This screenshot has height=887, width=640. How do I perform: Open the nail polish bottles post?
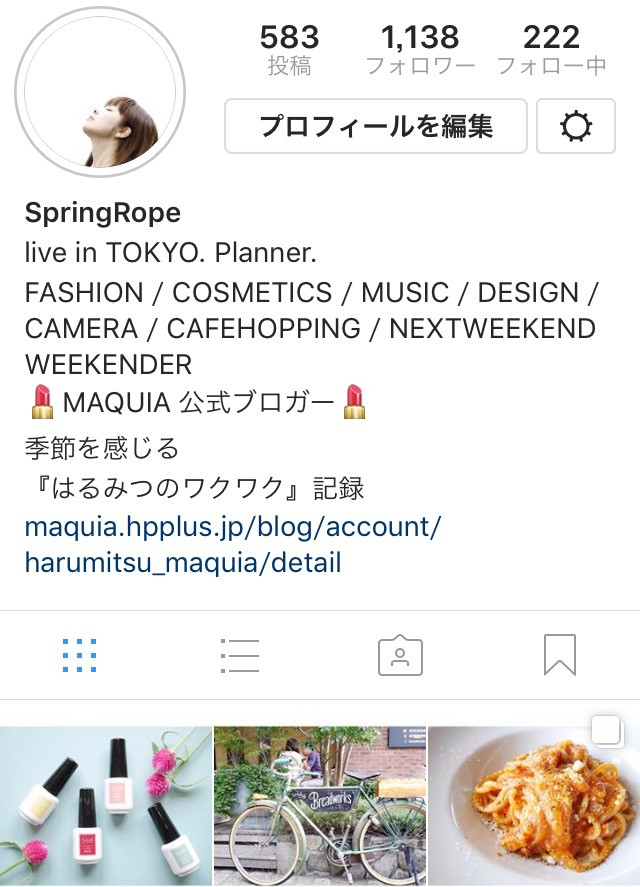click(105, 806)
